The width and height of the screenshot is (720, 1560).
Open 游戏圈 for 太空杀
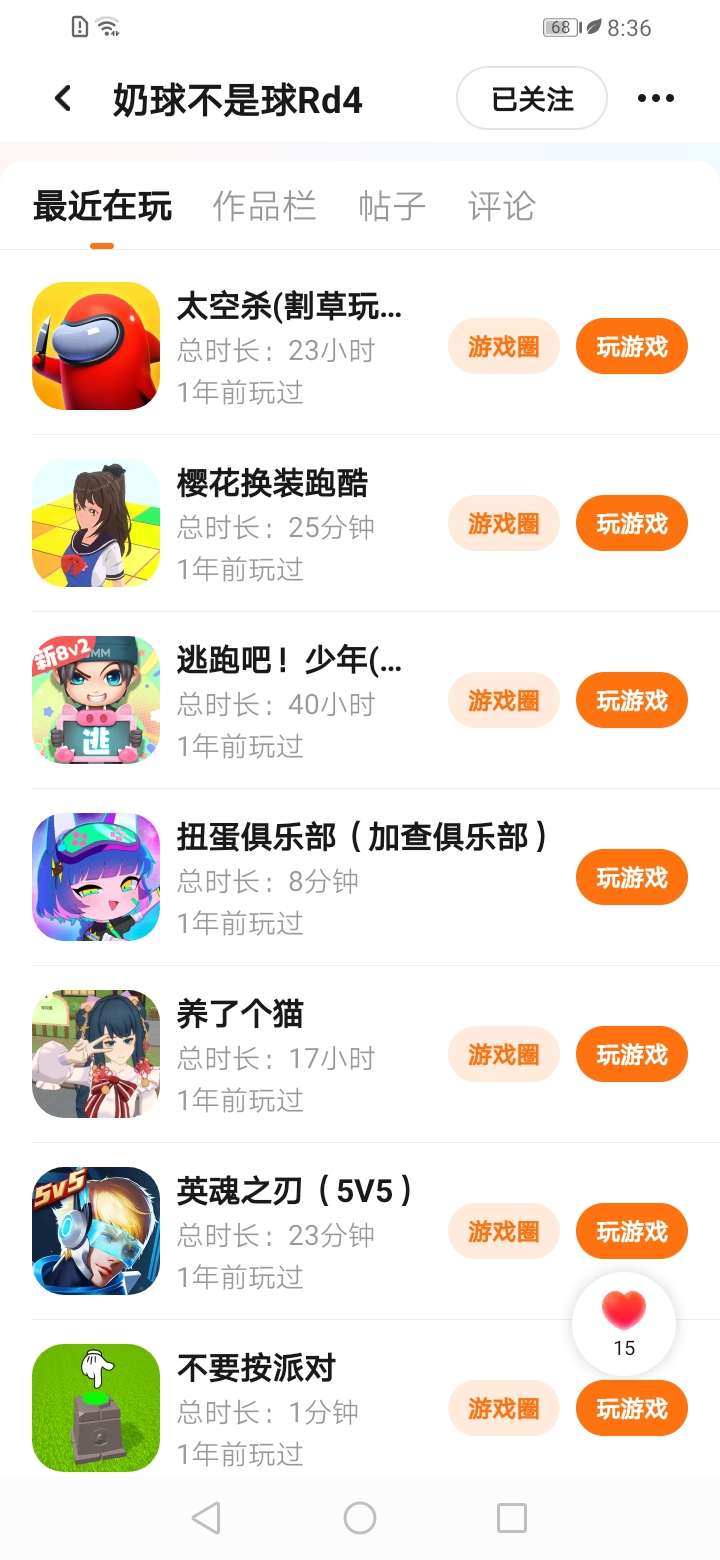(503, 346)
